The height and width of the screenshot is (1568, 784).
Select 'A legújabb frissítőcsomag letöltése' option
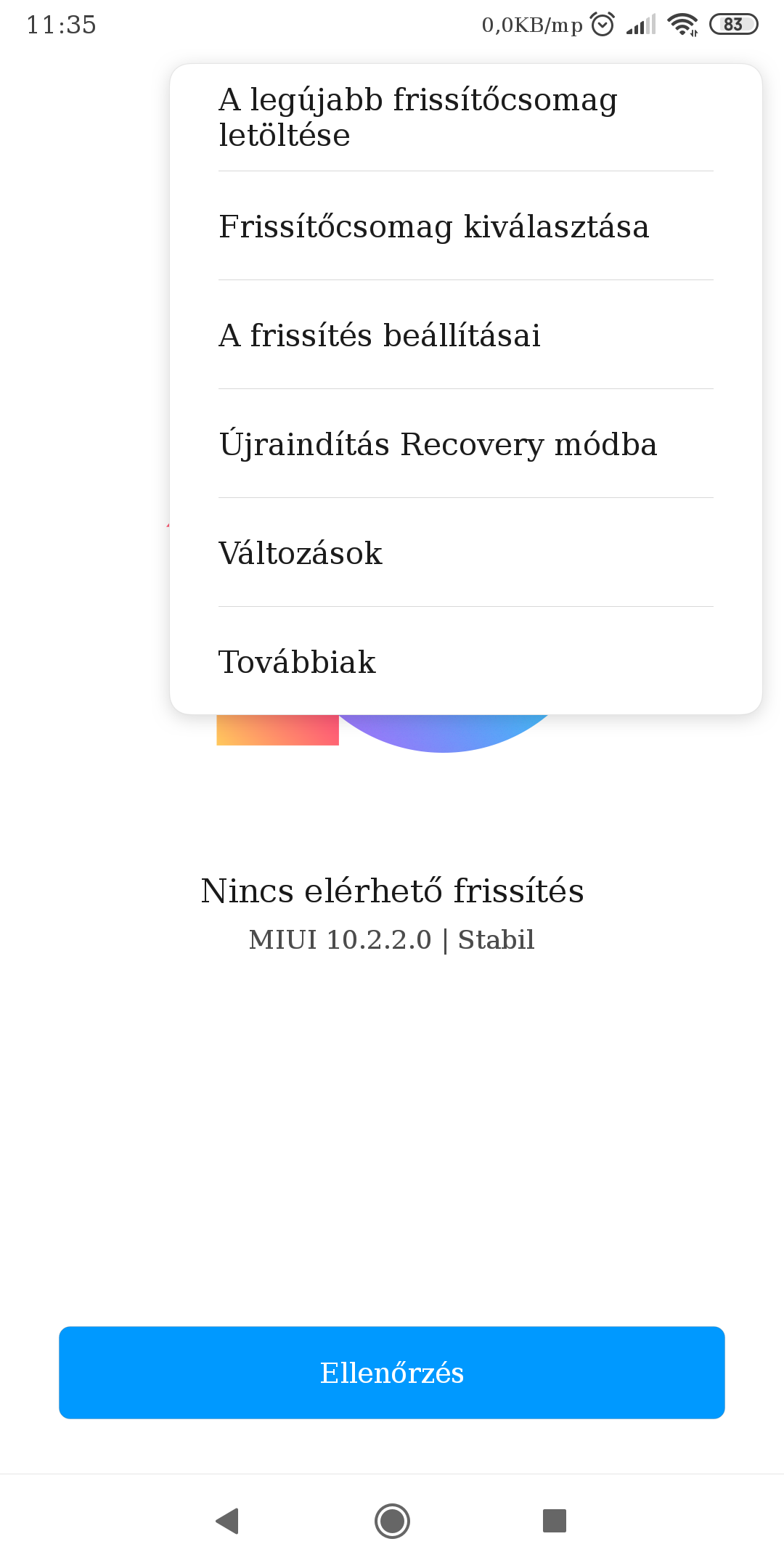pos(465,118)
